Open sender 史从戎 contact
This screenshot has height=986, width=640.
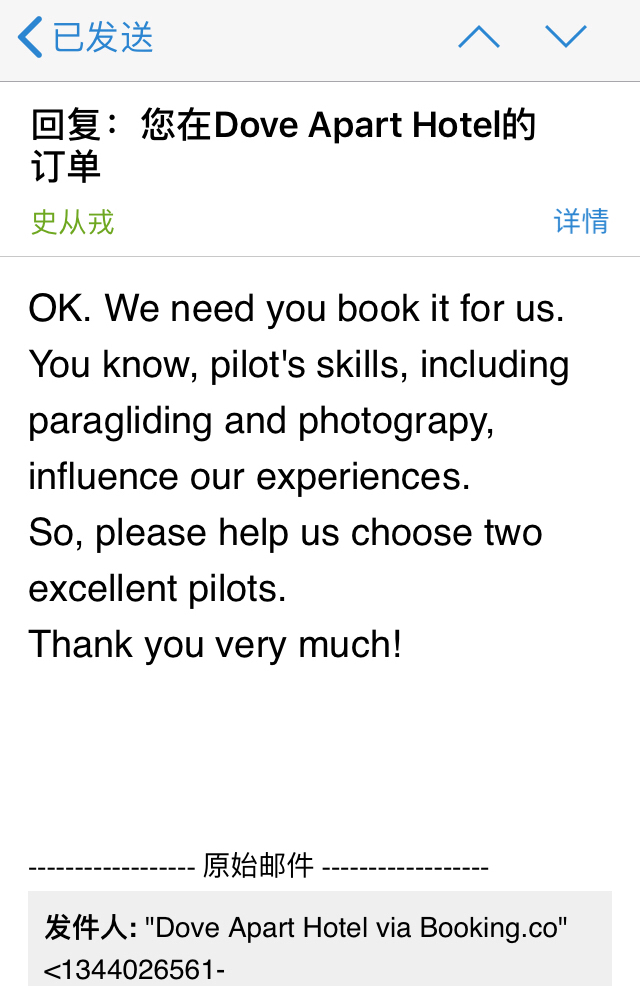click(x=73, y=221)
